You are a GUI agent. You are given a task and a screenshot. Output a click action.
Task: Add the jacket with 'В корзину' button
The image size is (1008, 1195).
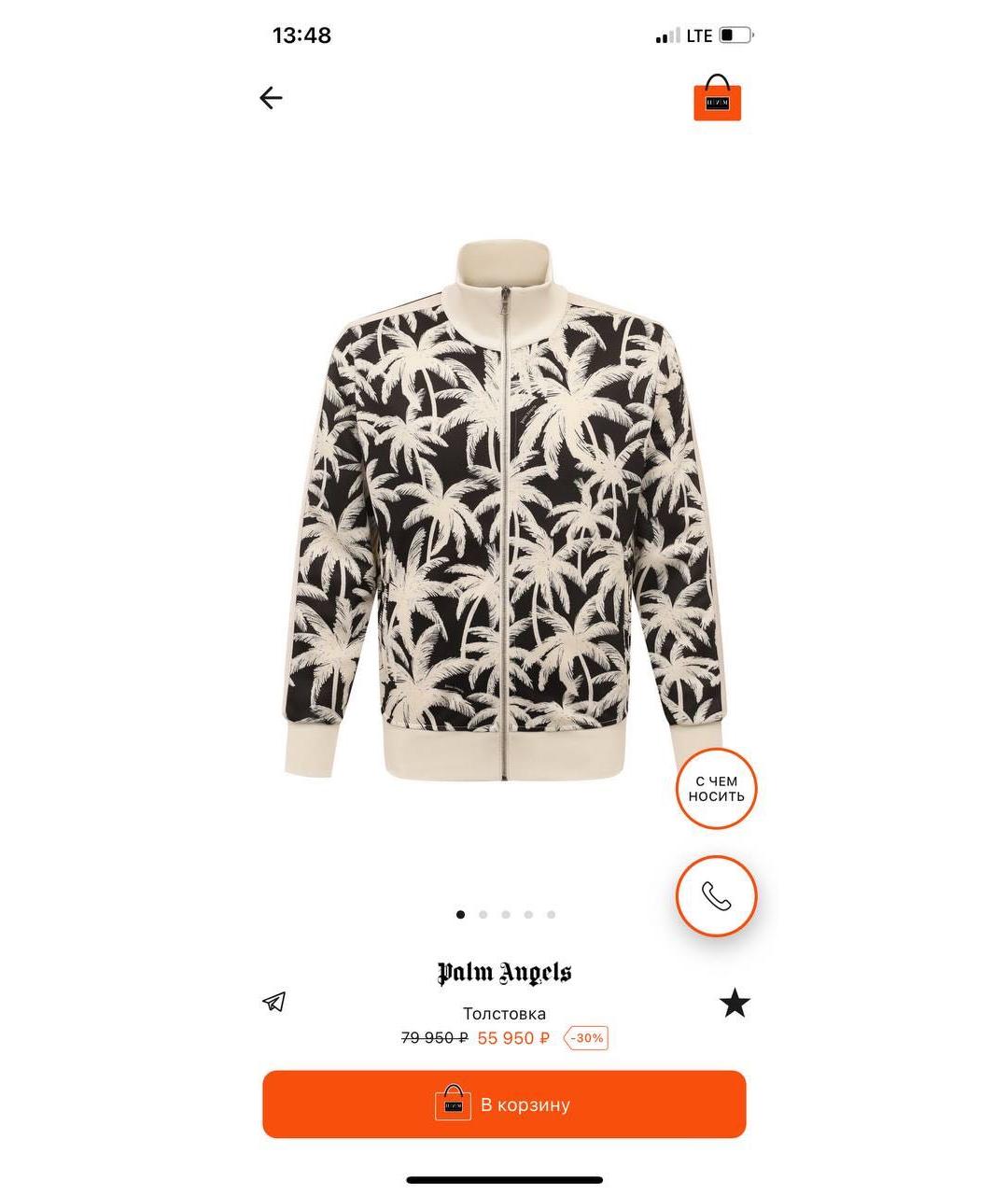[x=504, y=1104]
